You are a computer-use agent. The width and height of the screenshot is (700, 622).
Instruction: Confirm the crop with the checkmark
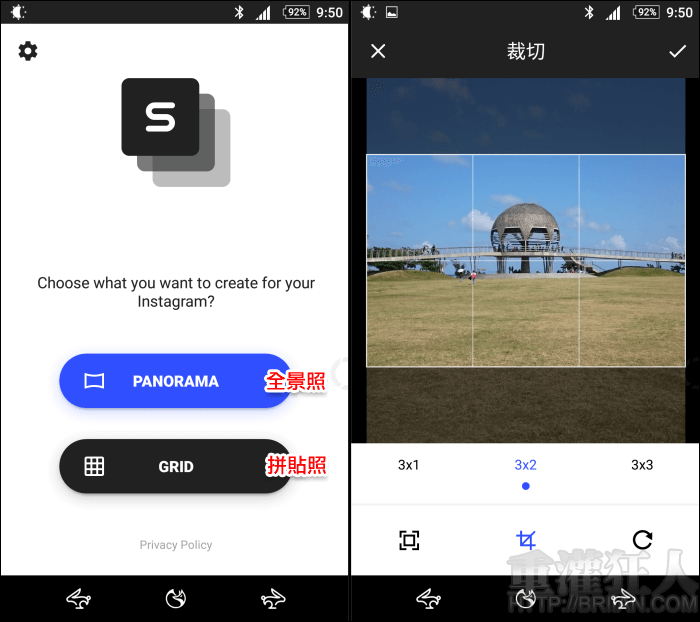[677, 51]
